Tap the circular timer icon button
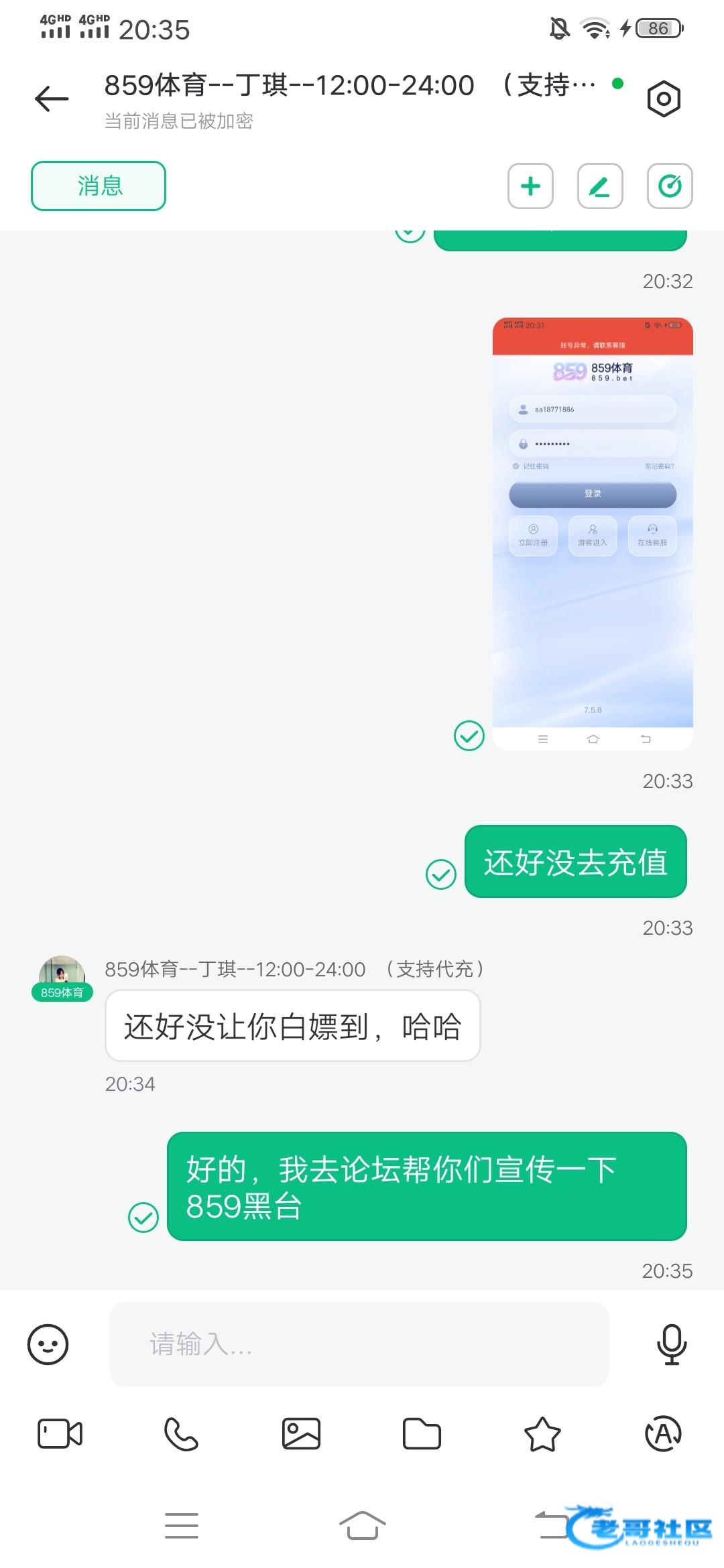Image resolution: width=724 pixels, height=1568 pixels. pyautogui.click(x=670, y=186)
